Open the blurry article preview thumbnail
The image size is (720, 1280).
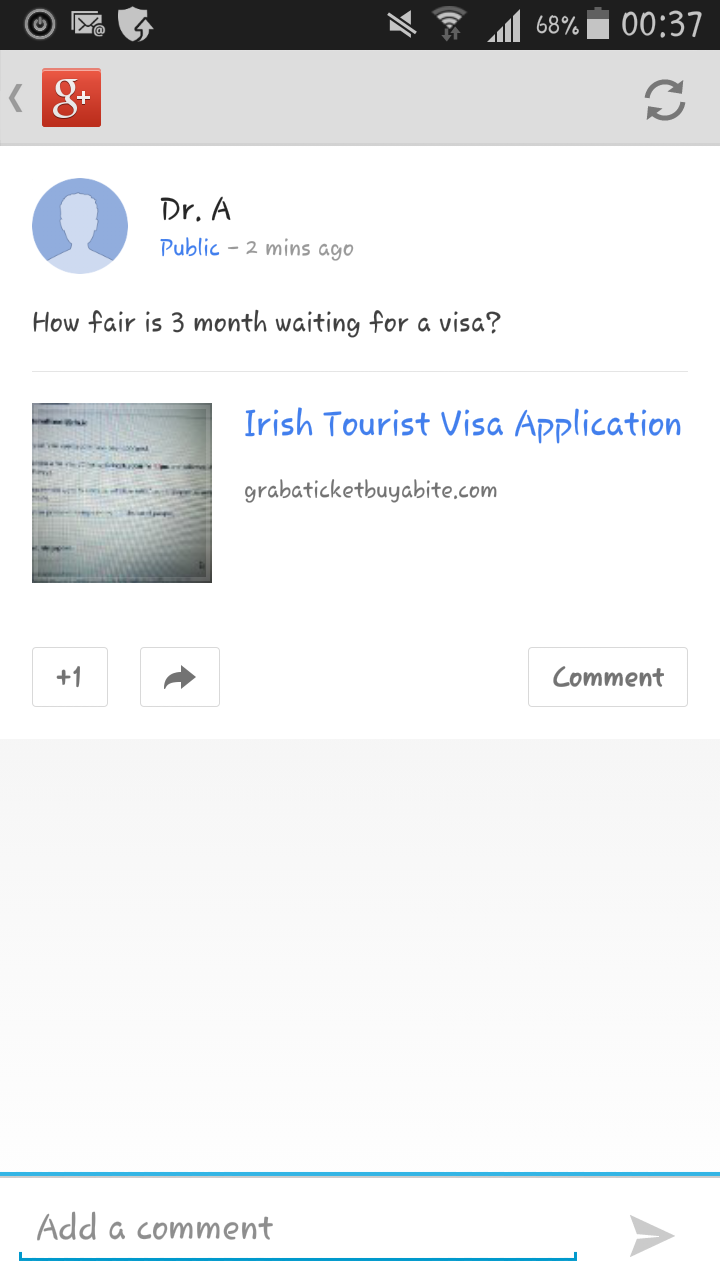(122, 493)
